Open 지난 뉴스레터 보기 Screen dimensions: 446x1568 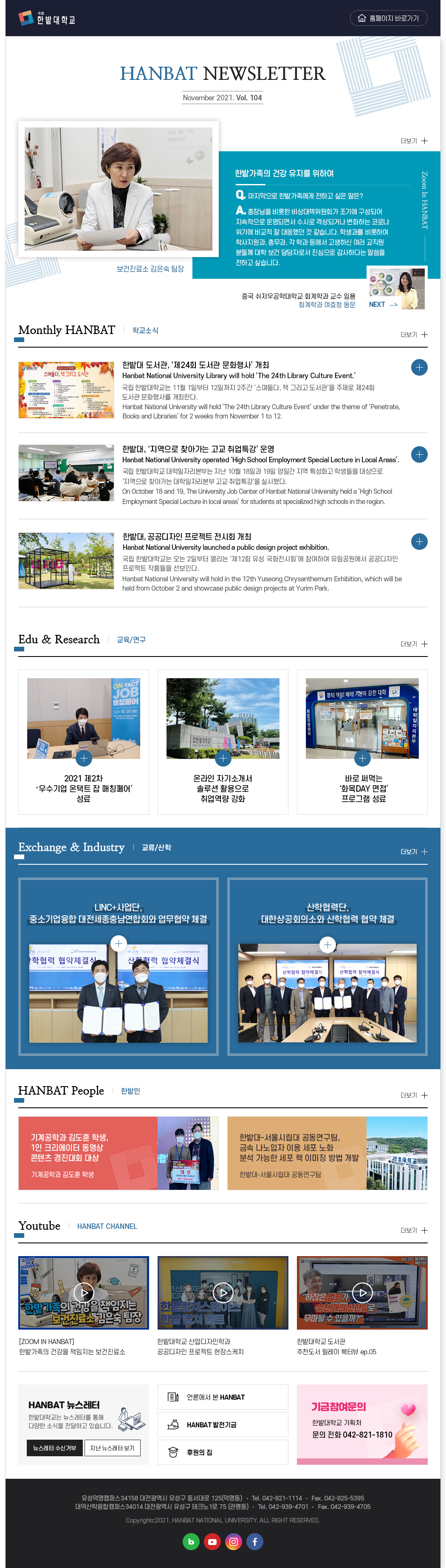pos(112,1447)
